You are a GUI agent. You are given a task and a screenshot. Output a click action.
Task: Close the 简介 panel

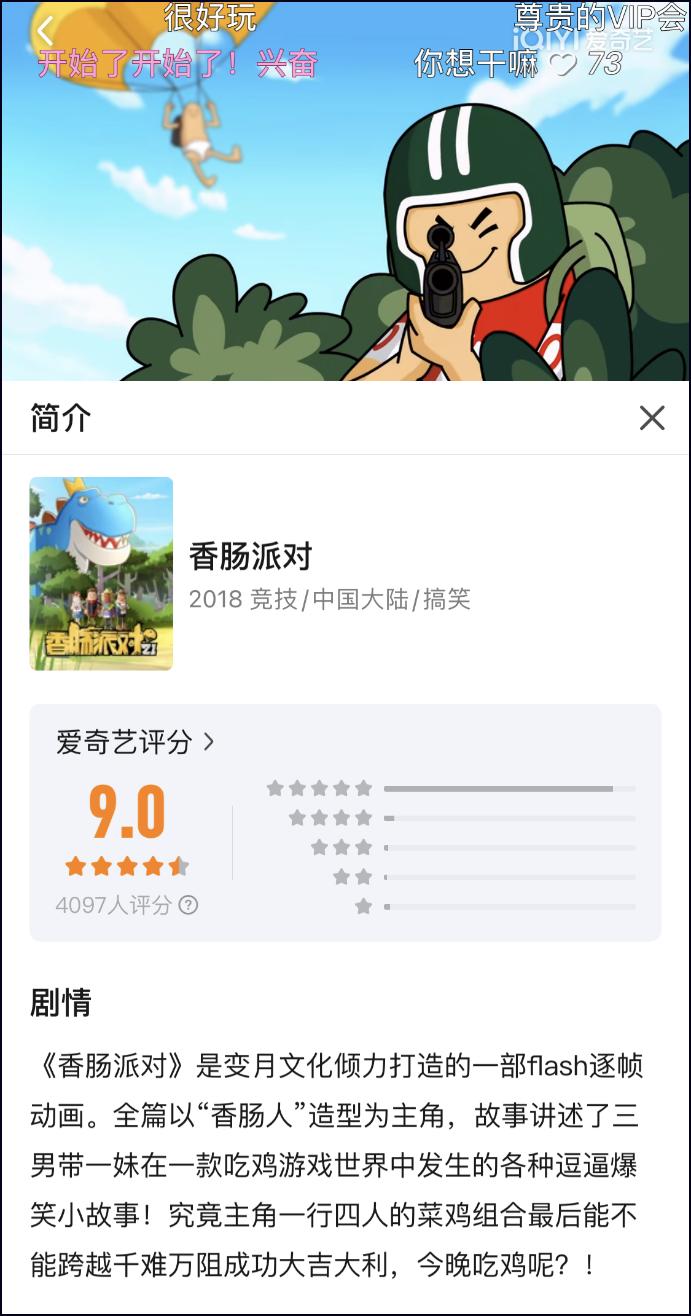(652, 418)
